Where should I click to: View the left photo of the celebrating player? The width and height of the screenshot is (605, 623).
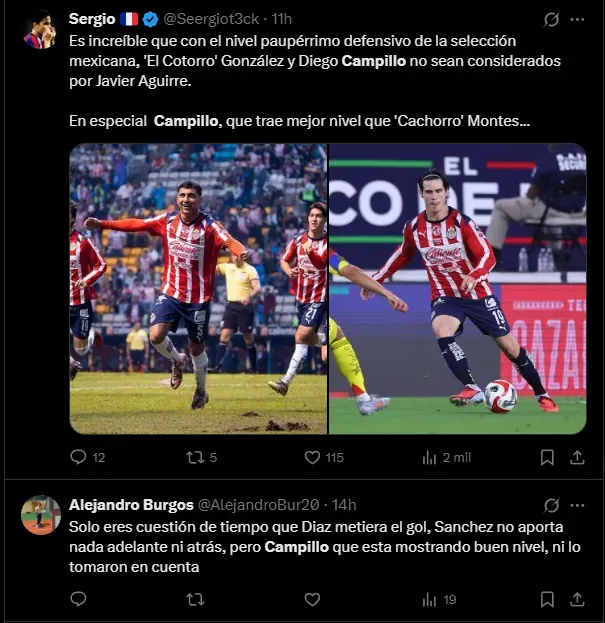pos(198,288)
